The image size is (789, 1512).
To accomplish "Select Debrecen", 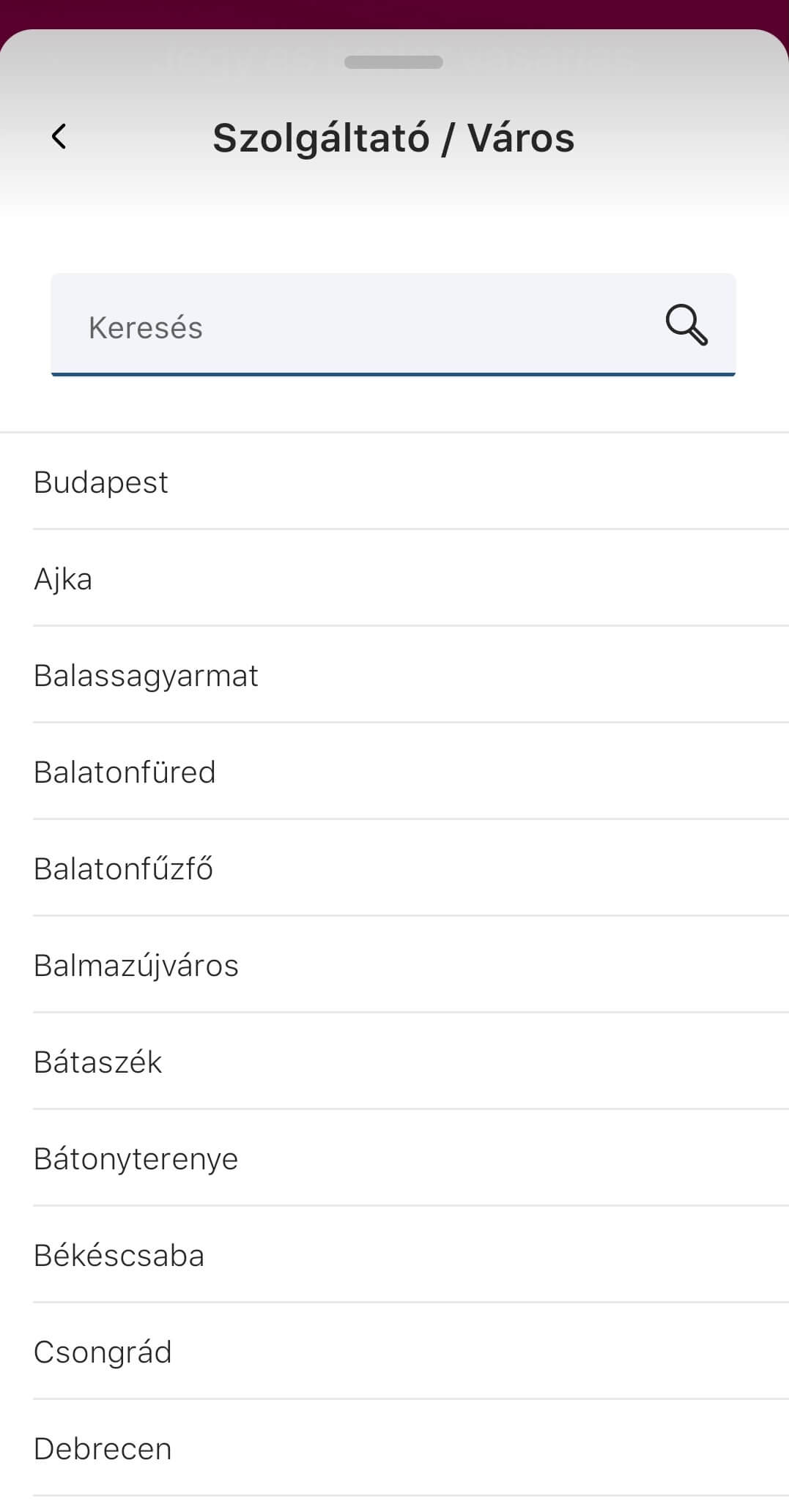I will [103, 1448].
